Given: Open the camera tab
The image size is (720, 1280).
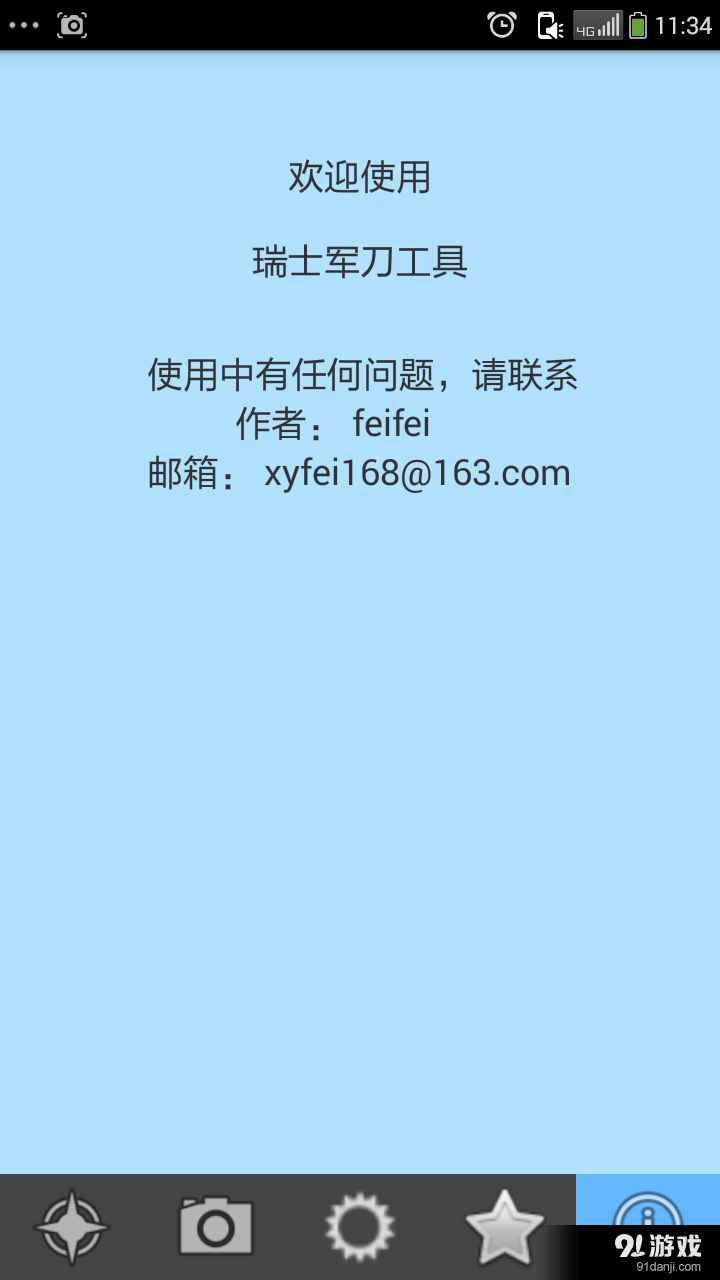Looking at the screenshot, I should click(216, 1226).
